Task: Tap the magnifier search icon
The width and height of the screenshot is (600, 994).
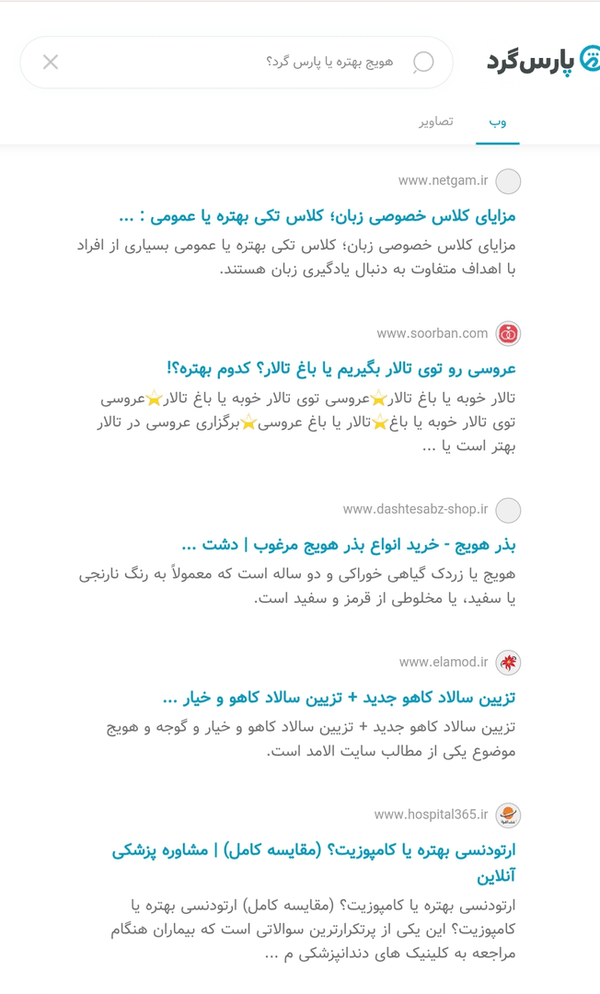Action: [x=423, y=62]
